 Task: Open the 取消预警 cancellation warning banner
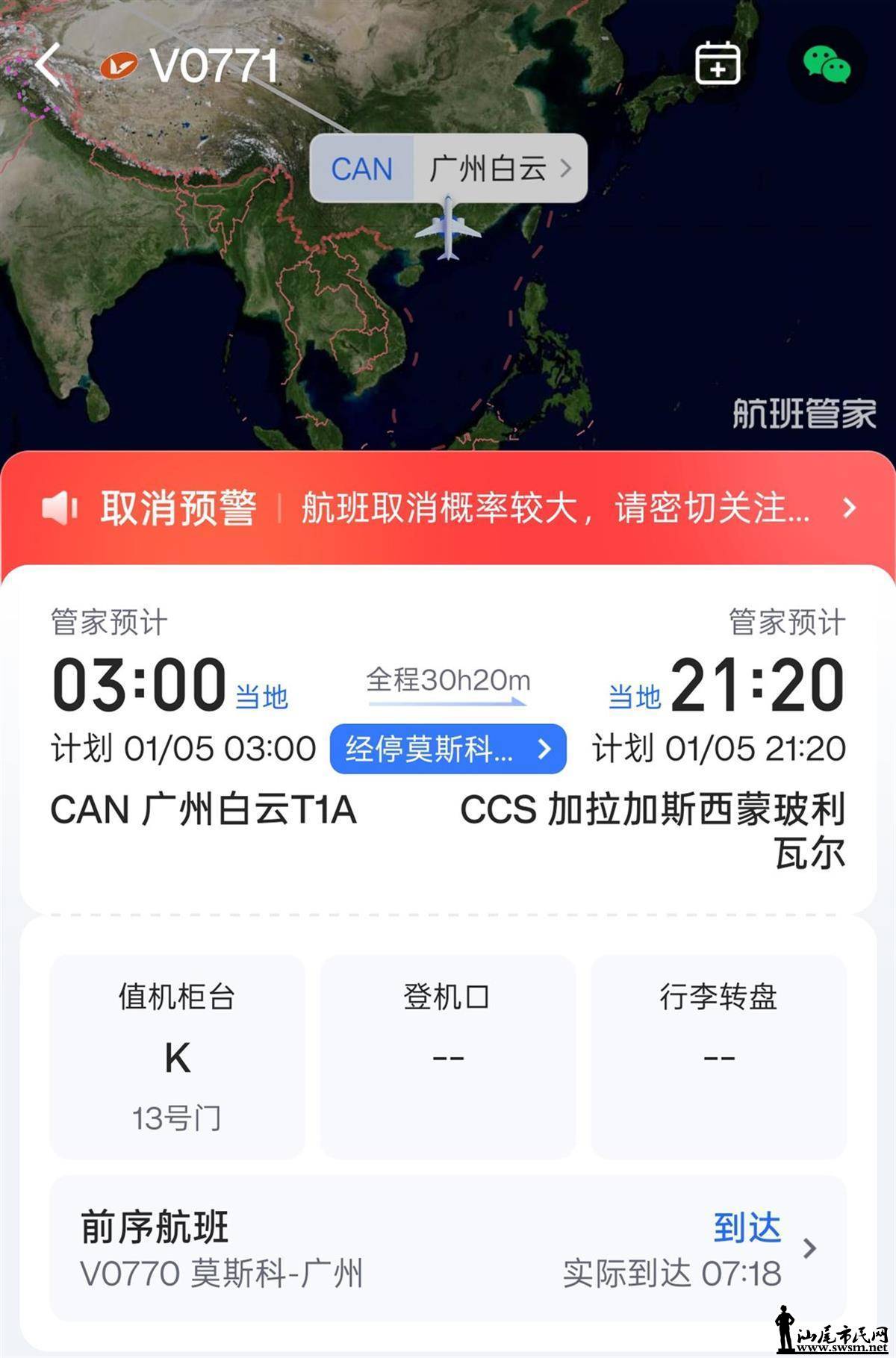tap(448, 508)
